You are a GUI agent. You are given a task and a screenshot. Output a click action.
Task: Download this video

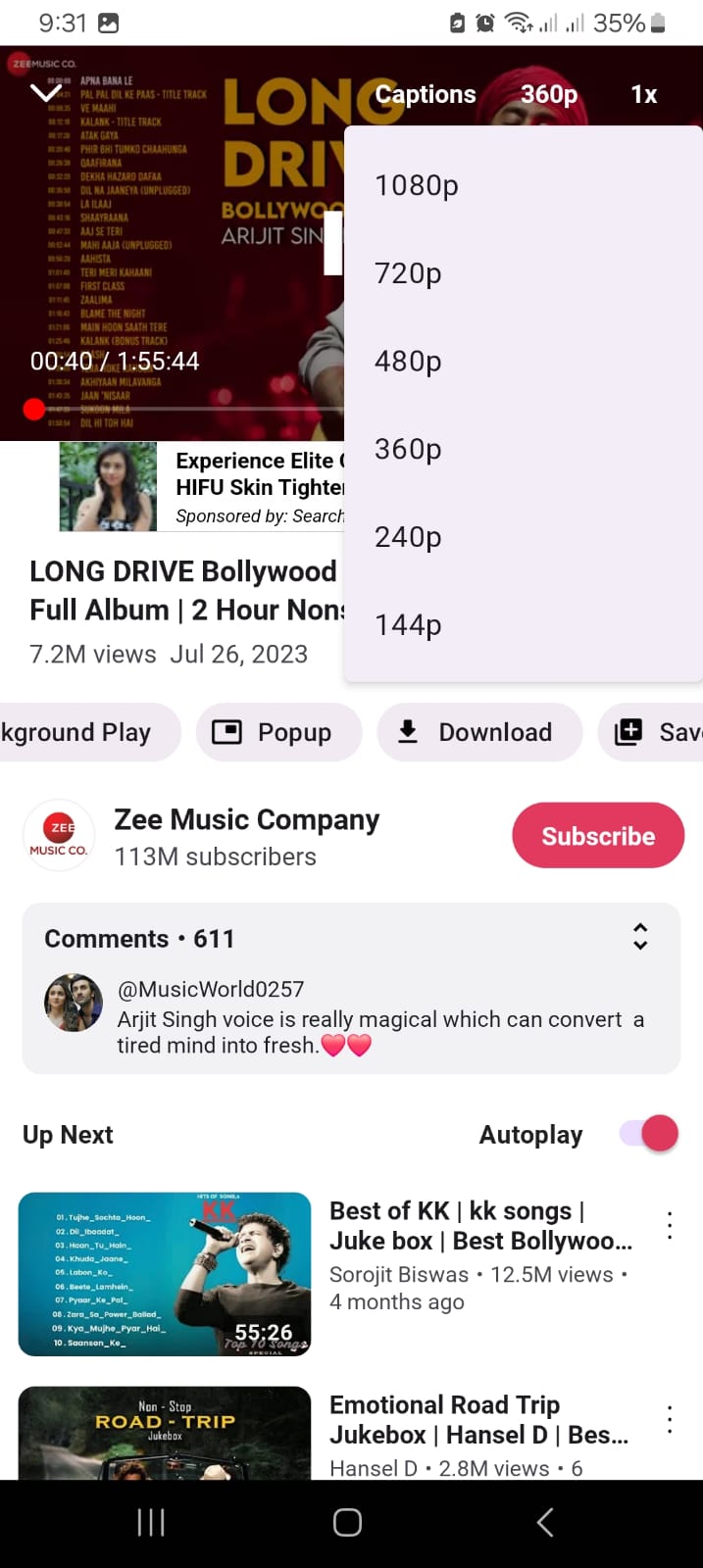478,732
